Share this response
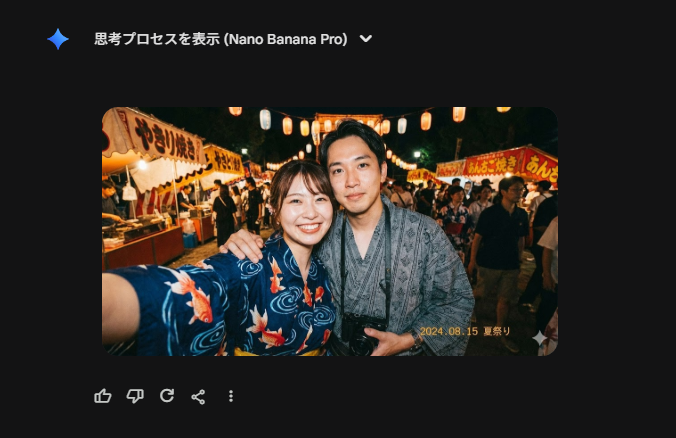Viewport: 676px width, 438px height. [198, 396]
